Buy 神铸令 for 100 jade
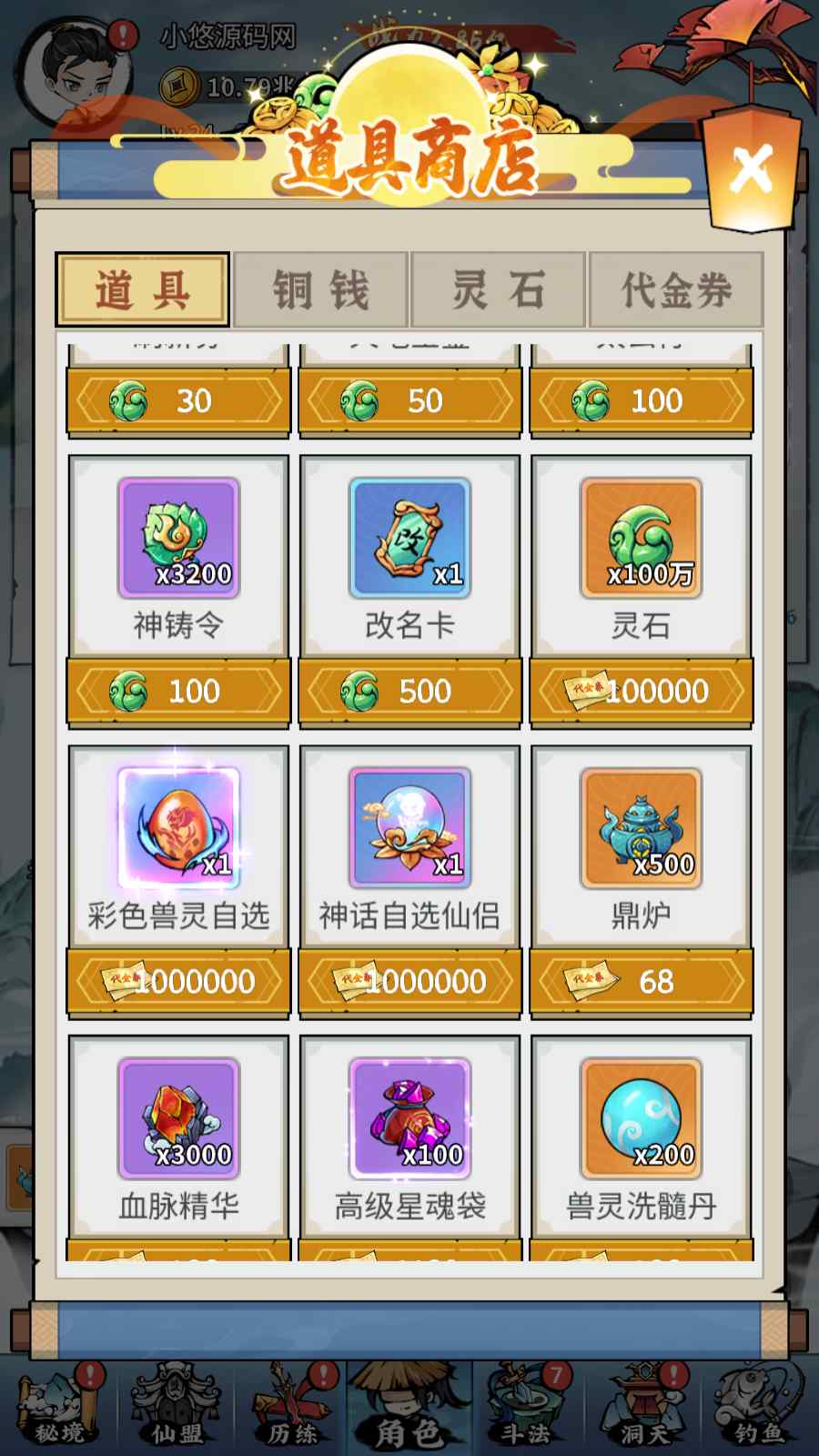The height and width of the screenshot is (1456, 819). (x=178, y=692)
